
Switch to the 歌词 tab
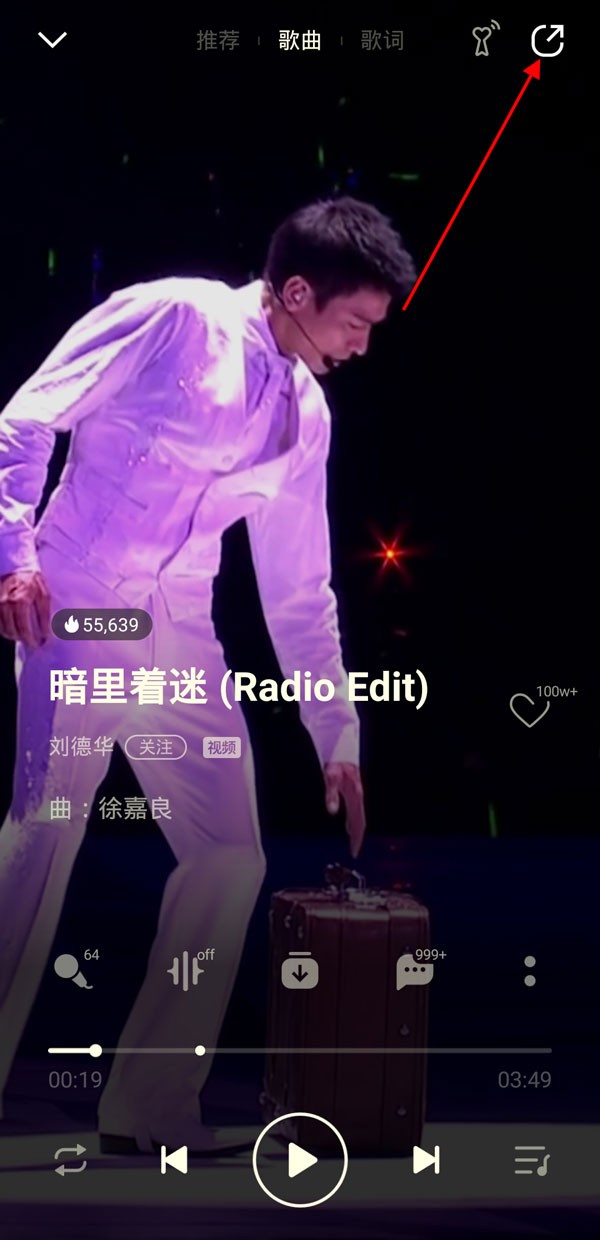[x=382, y=41]
